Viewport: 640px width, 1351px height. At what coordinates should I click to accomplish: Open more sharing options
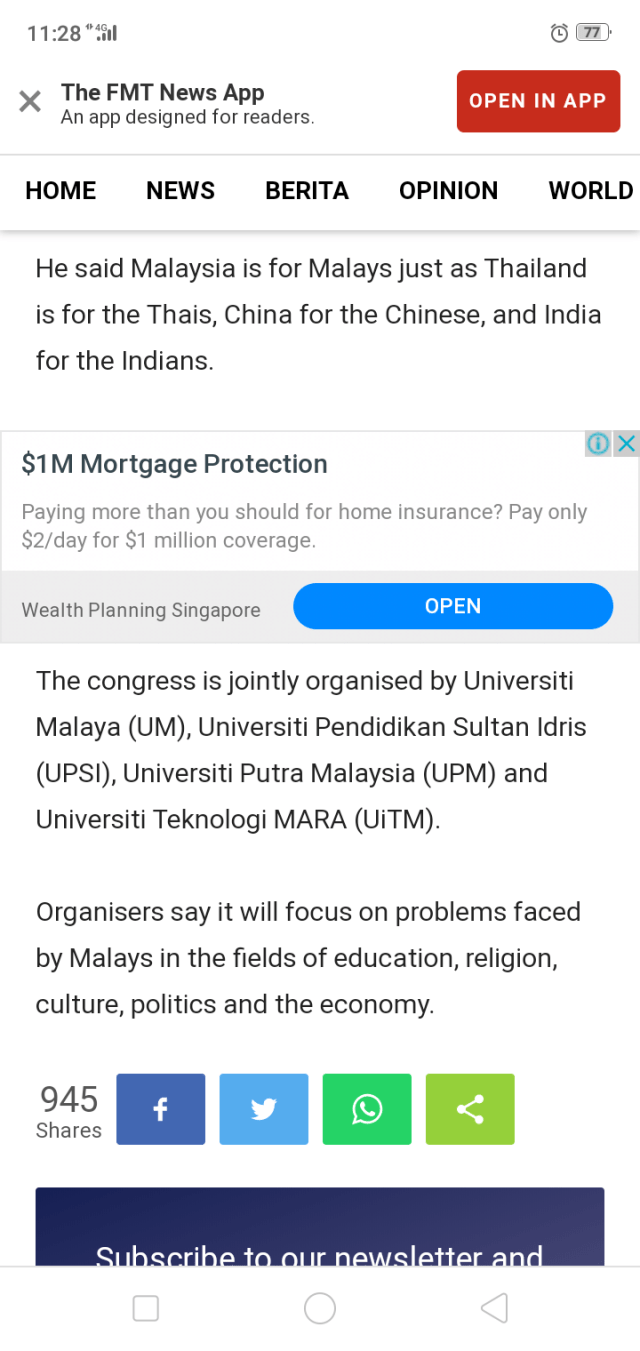pyautogui.click(x=470, y=1109)
